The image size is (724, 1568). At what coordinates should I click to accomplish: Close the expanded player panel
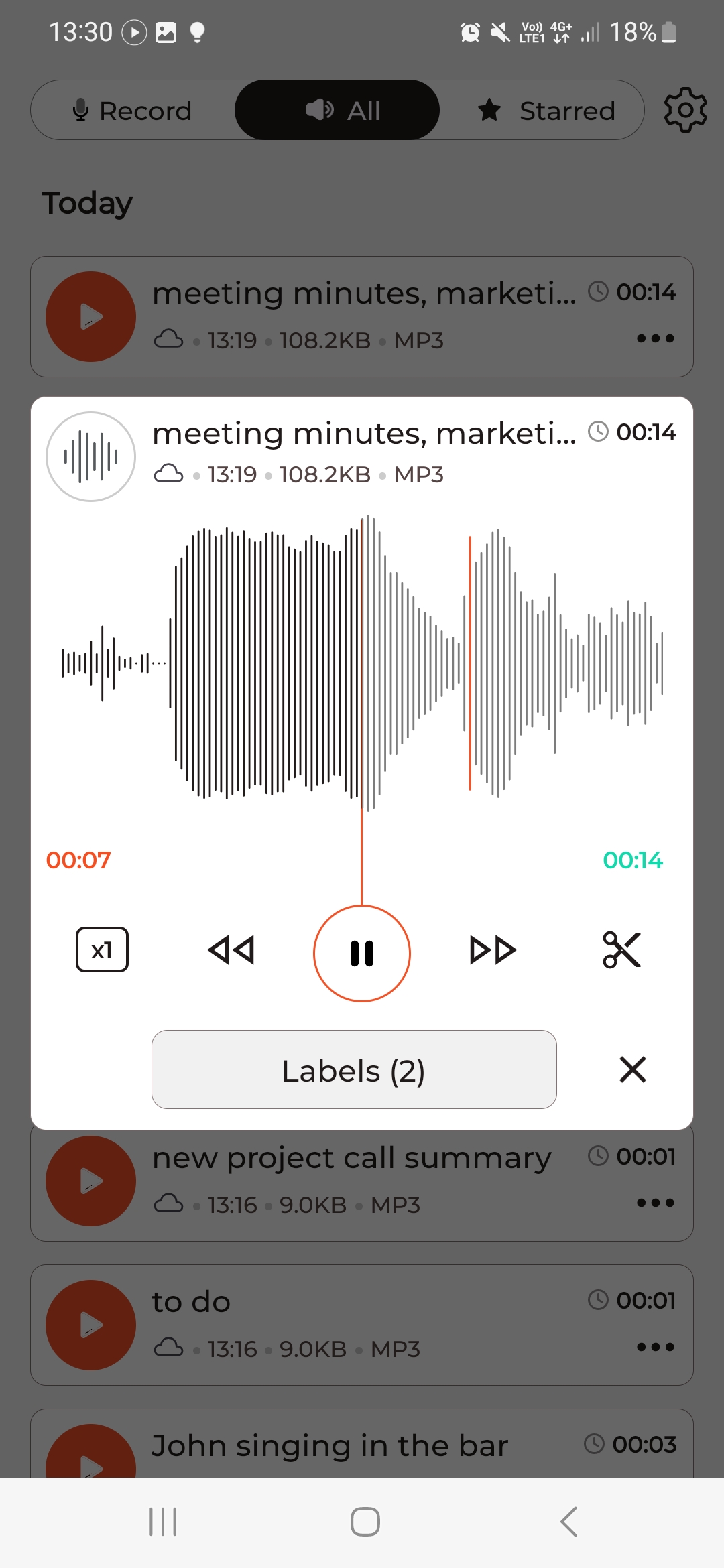click(633, 1069)
